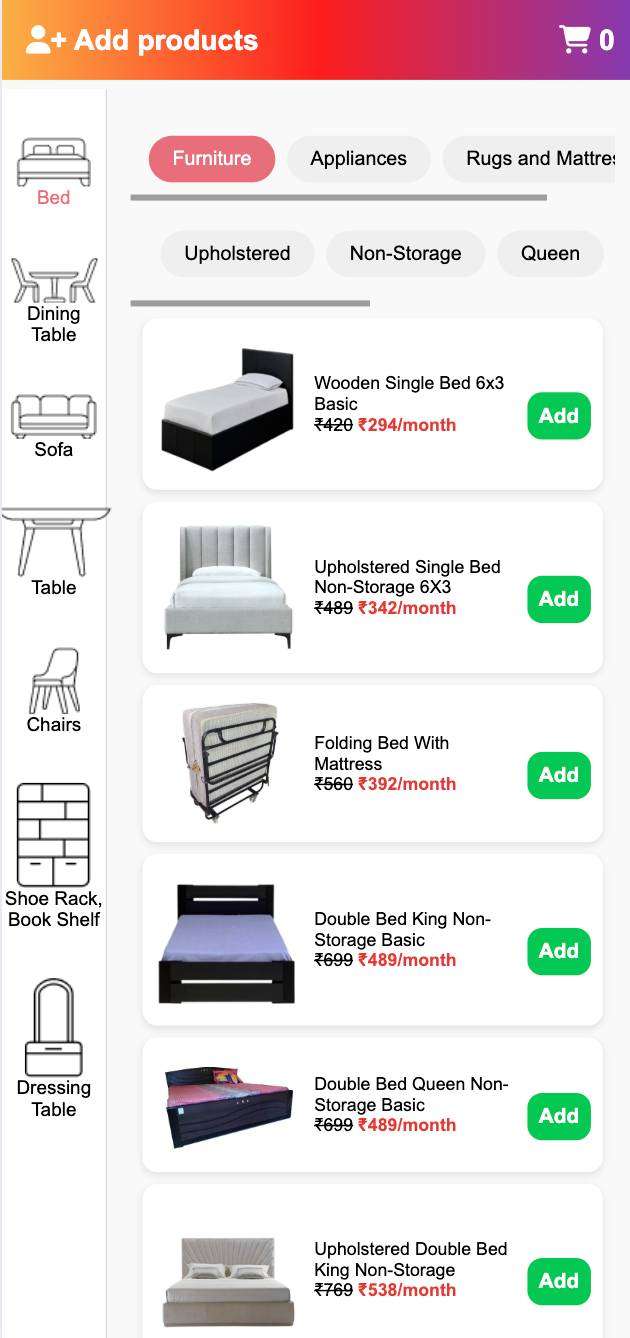Choose the Dressing Table category
This screenshot has height=1338, width=630.
pyautogui.click(x=54, y=1048)
